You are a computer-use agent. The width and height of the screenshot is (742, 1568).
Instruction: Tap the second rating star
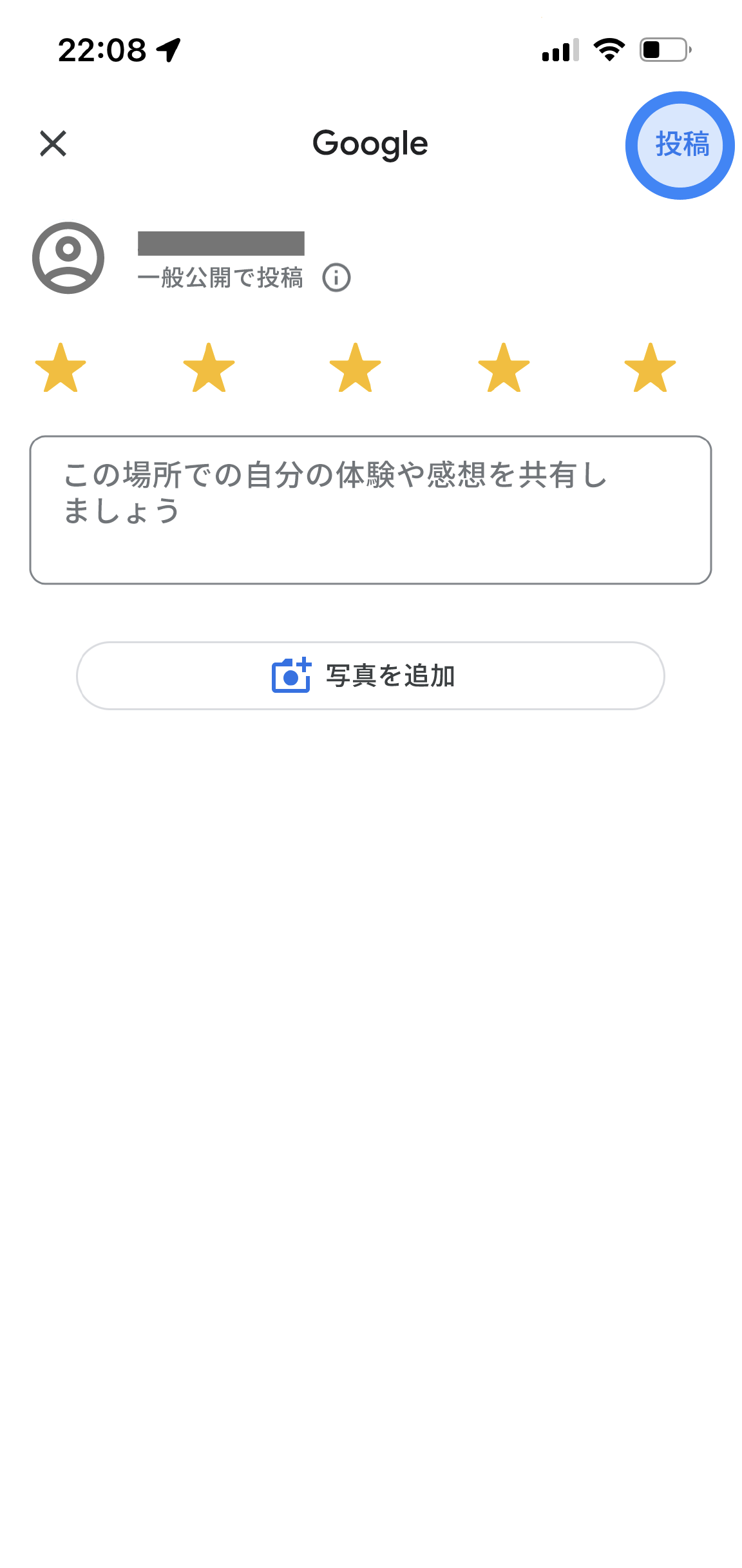(x=208, y=369)
